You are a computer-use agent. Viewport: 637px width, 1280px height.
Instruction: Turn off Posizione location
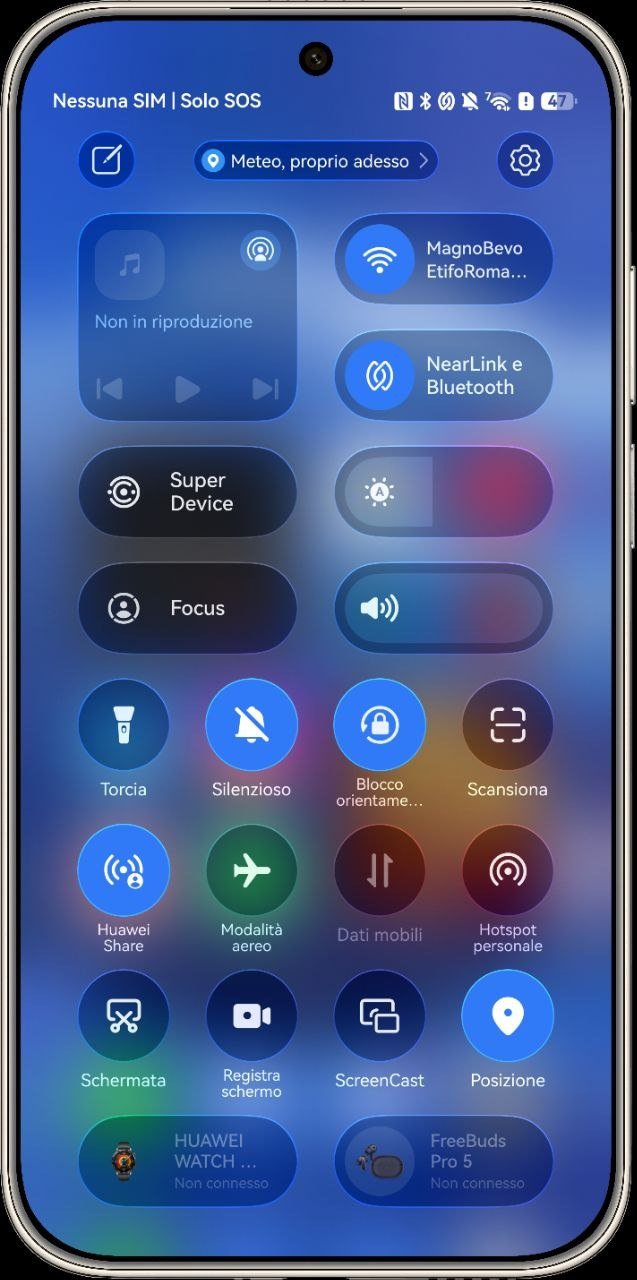pyautogui.click(x=507, y=1016)
